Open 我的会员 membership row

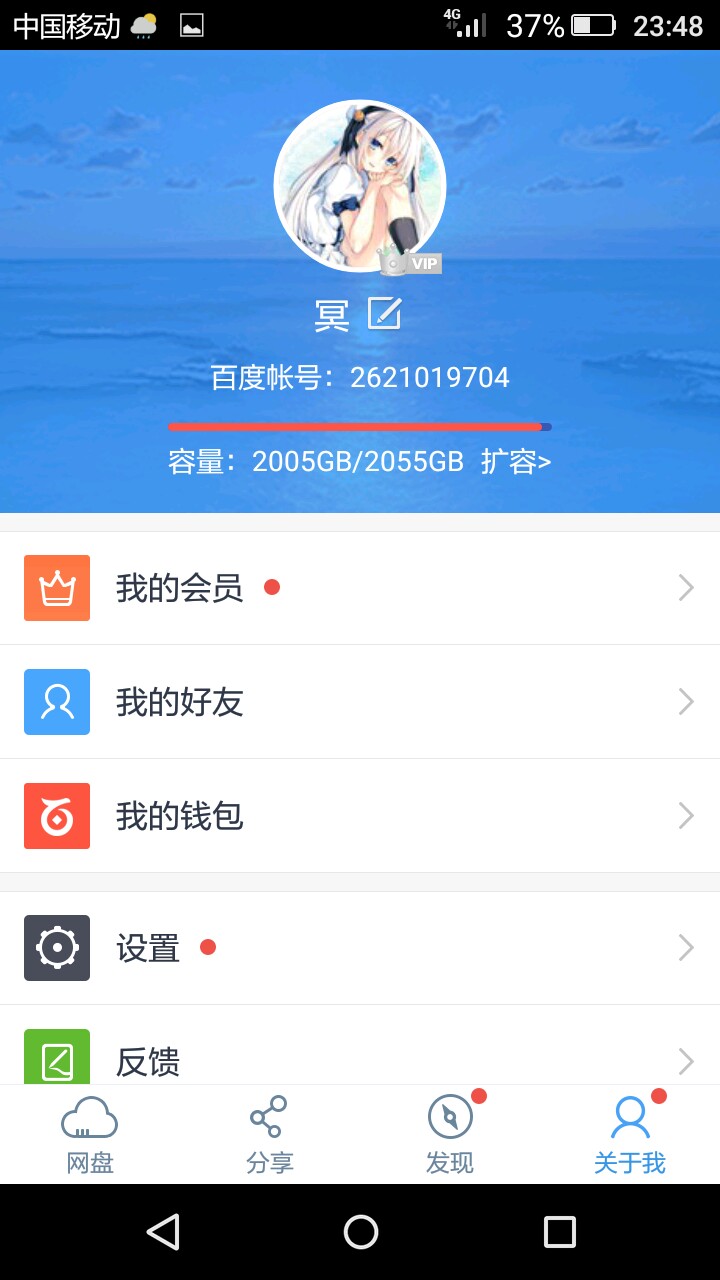pos(360,588)
